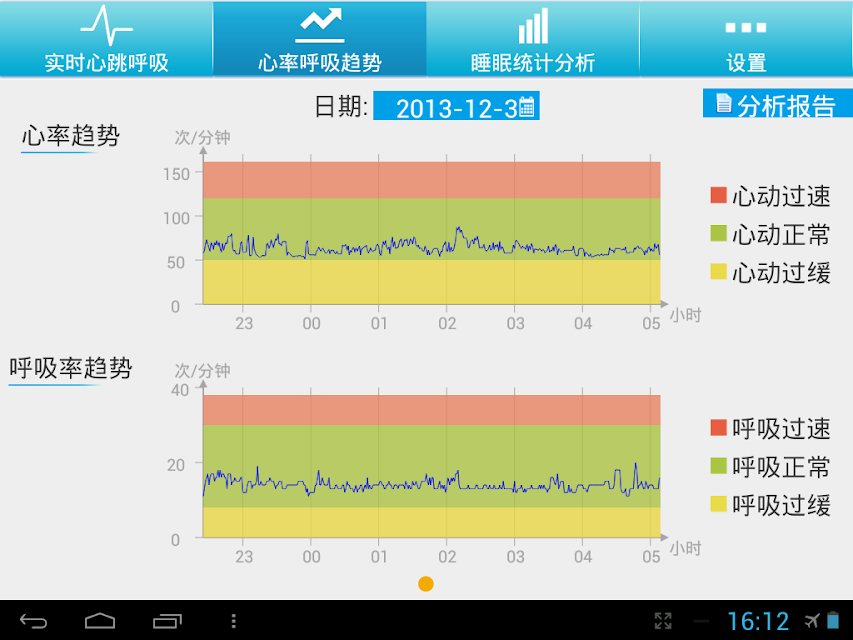The height and width of the screenshot is (640, 853).
Task: Open the 睡眠统计分析 tab
Action: (x=533, y=39)
